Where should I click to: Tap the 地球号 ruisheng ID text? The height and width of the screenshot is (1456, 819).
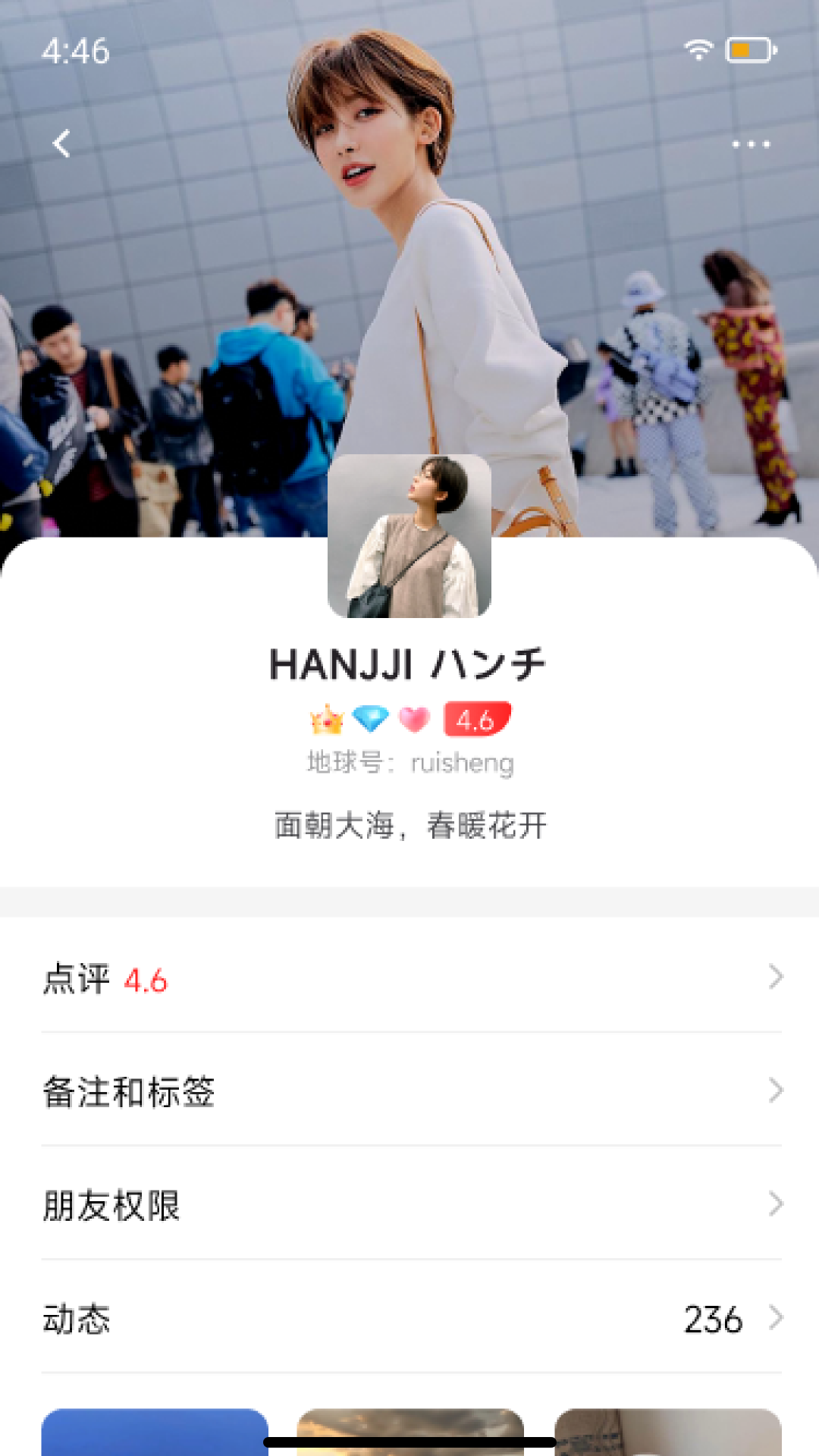409,764
